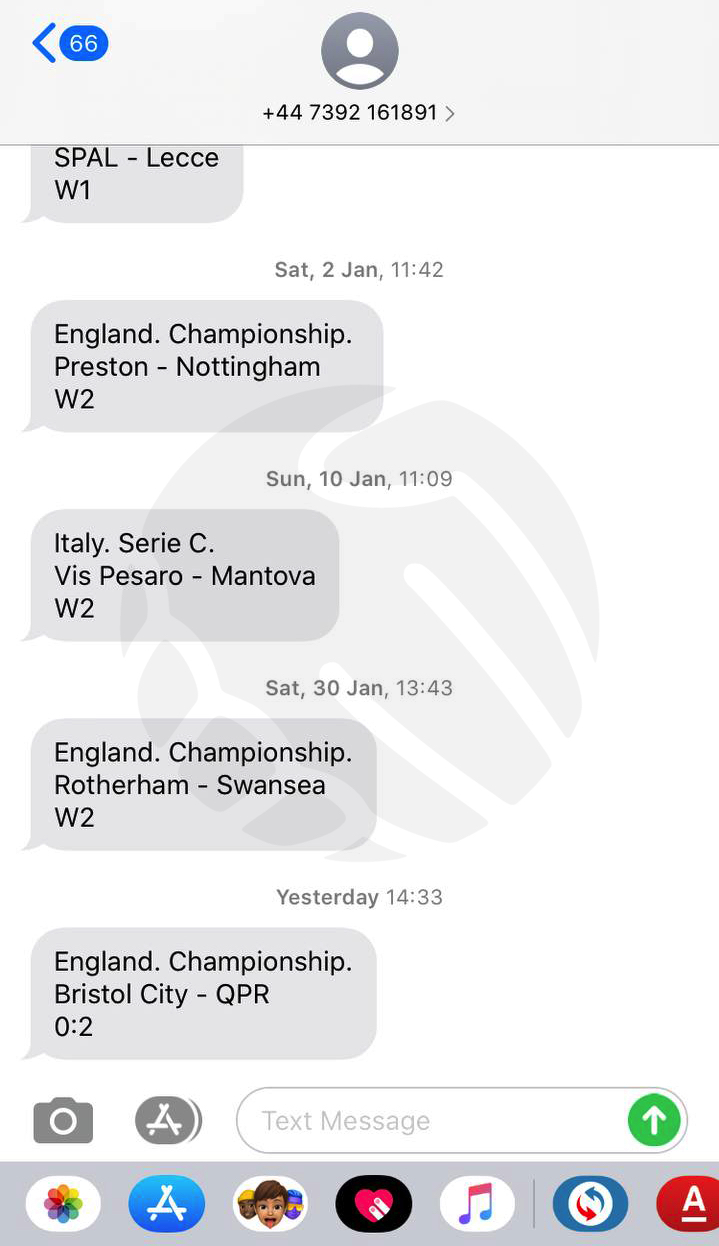This screenshot has width=719, height=1246.
Task: Open the red letter A app
Action: pyautogui.click(x=688, y=1204)
